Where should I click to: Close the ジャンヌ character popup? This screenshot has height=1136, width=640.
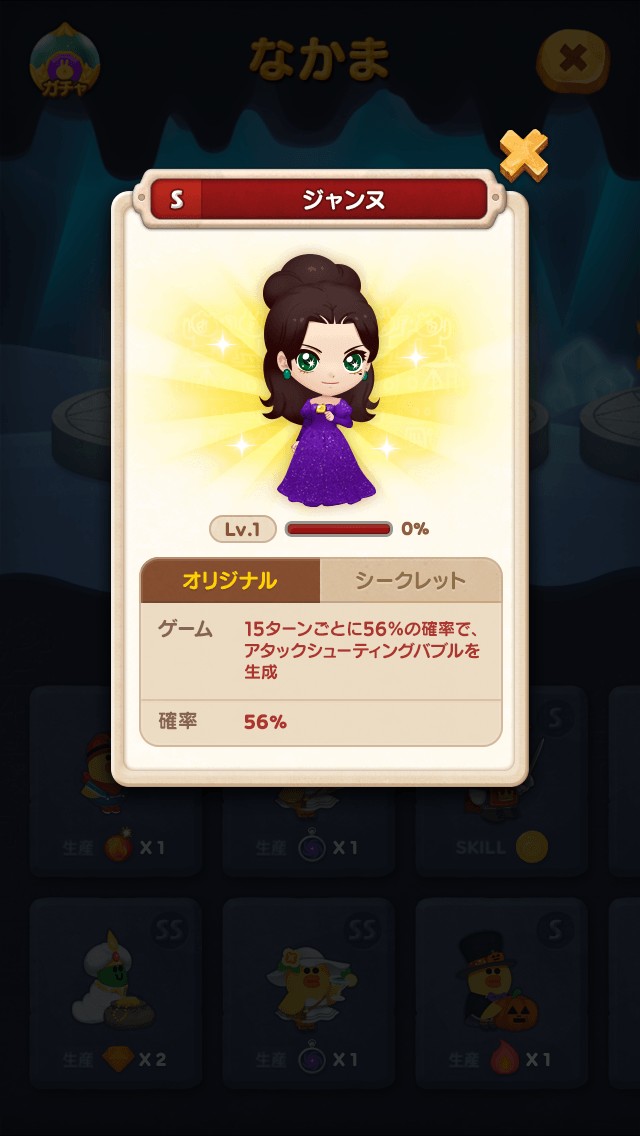tap(523, 154)
